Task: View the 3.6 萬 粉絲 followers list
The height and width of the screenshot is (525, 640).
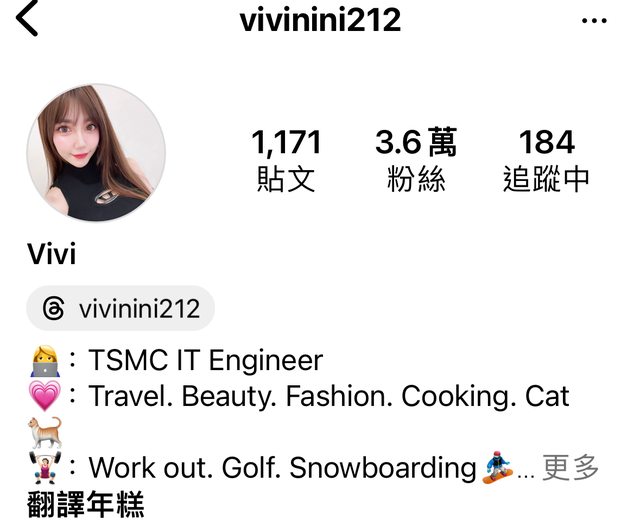Action: (x=416, y=160)
